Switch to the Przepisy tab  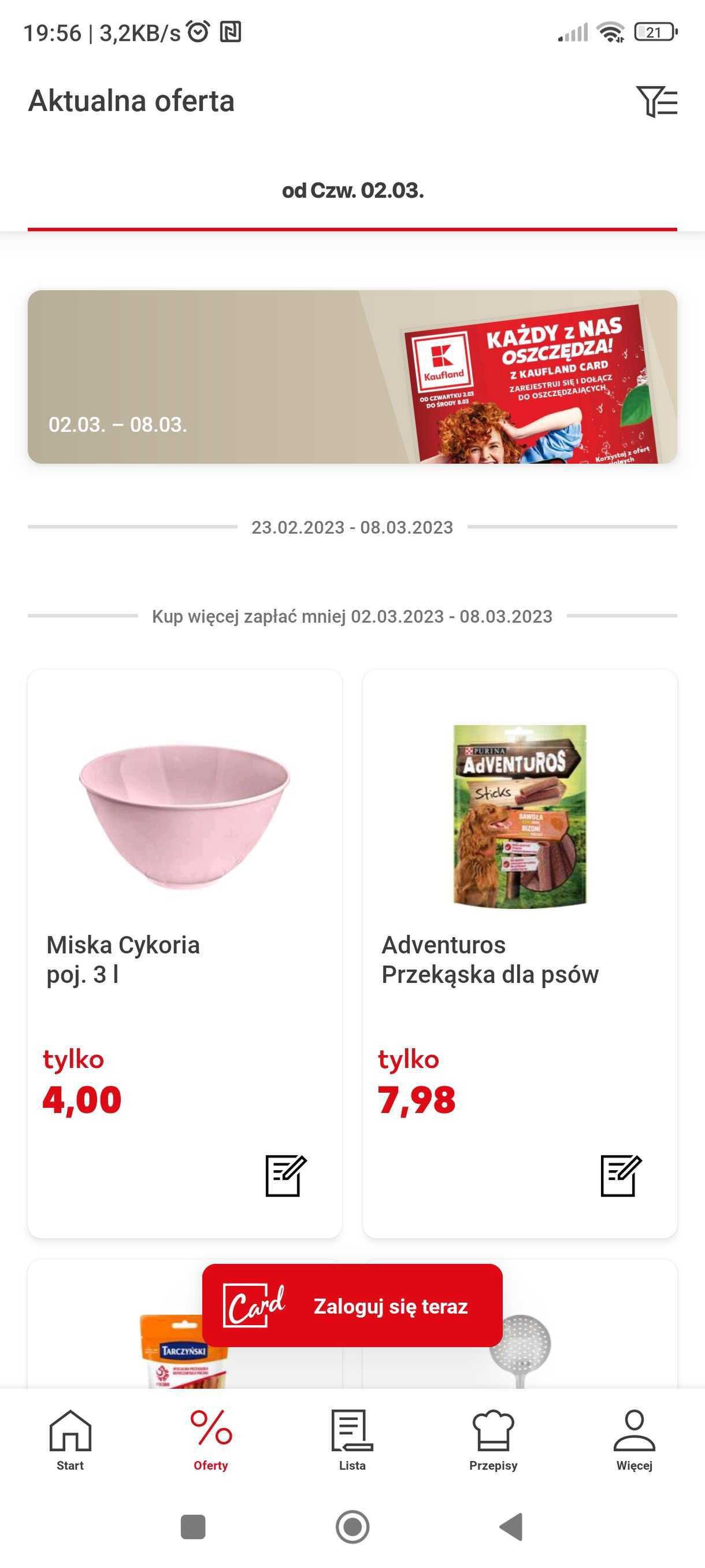[x=493, y=1440]
